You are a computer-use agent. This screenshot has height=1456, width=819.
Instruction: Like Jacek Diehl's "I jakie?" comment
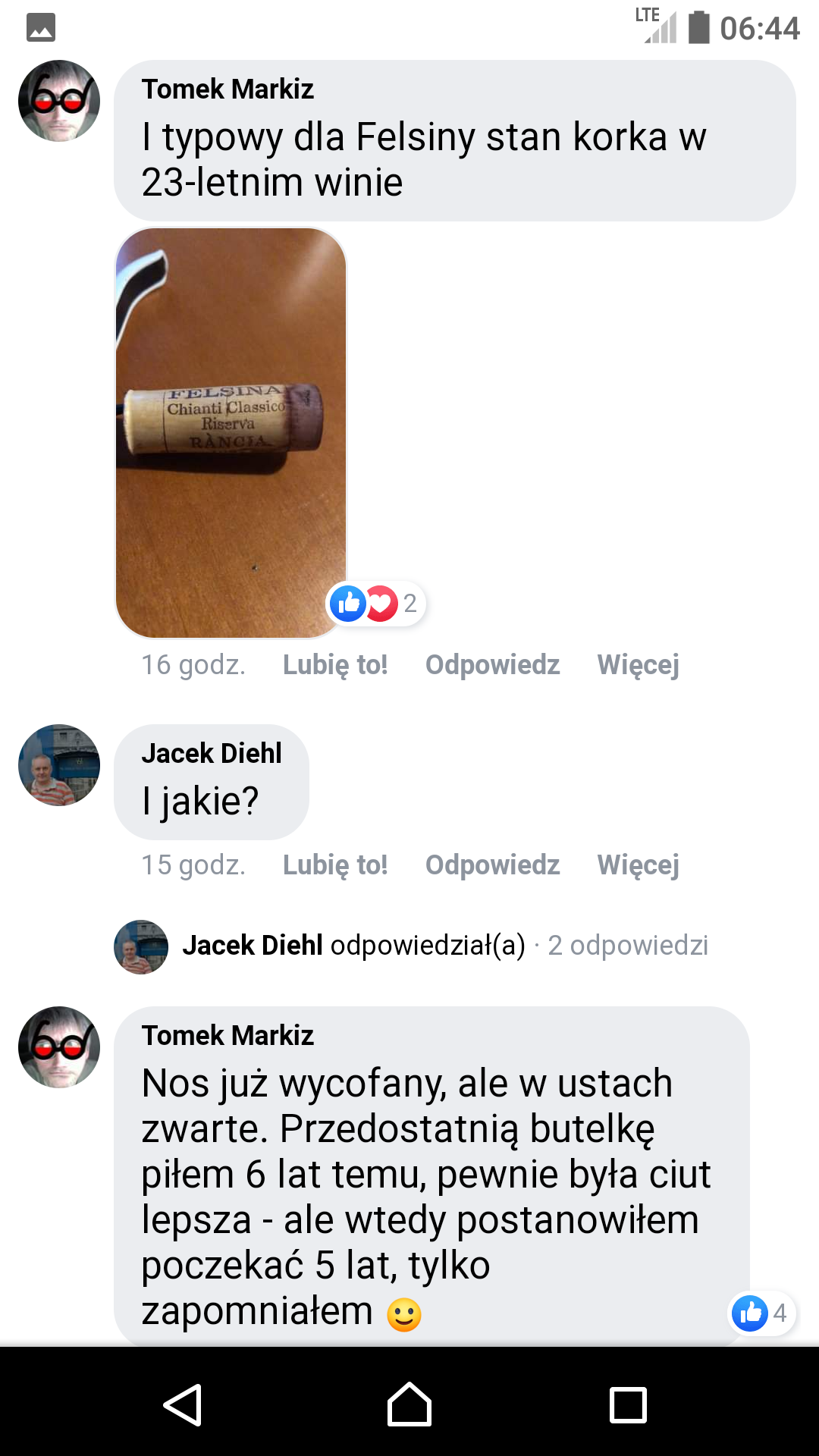(334, 865)
